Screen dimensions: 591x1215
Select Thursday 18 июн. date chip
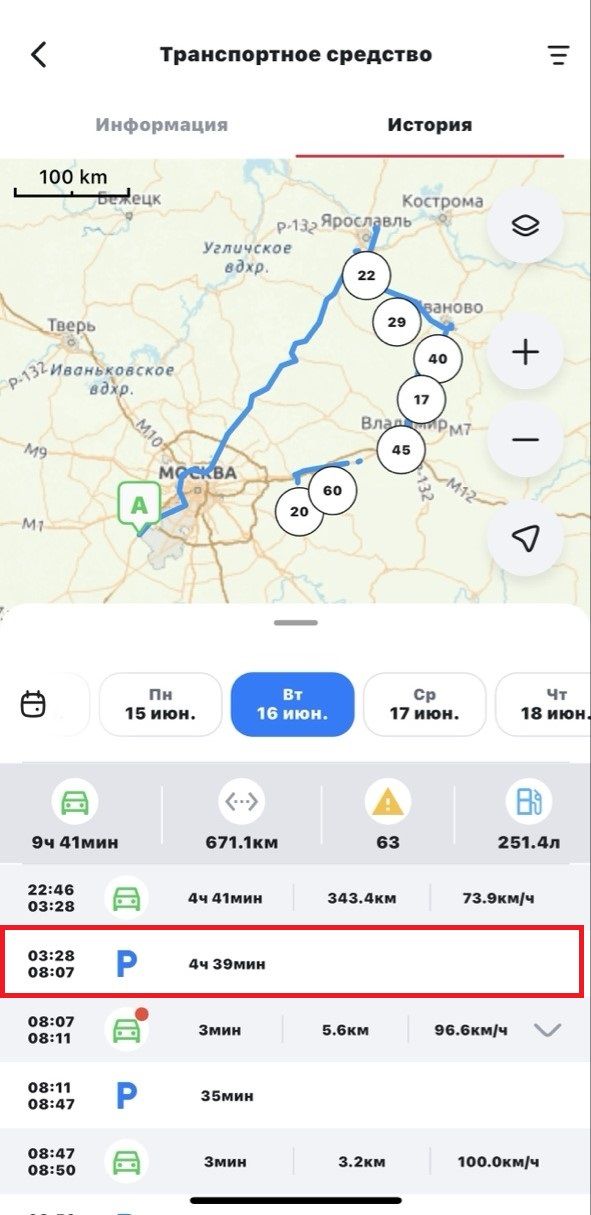tap(543, 705)
